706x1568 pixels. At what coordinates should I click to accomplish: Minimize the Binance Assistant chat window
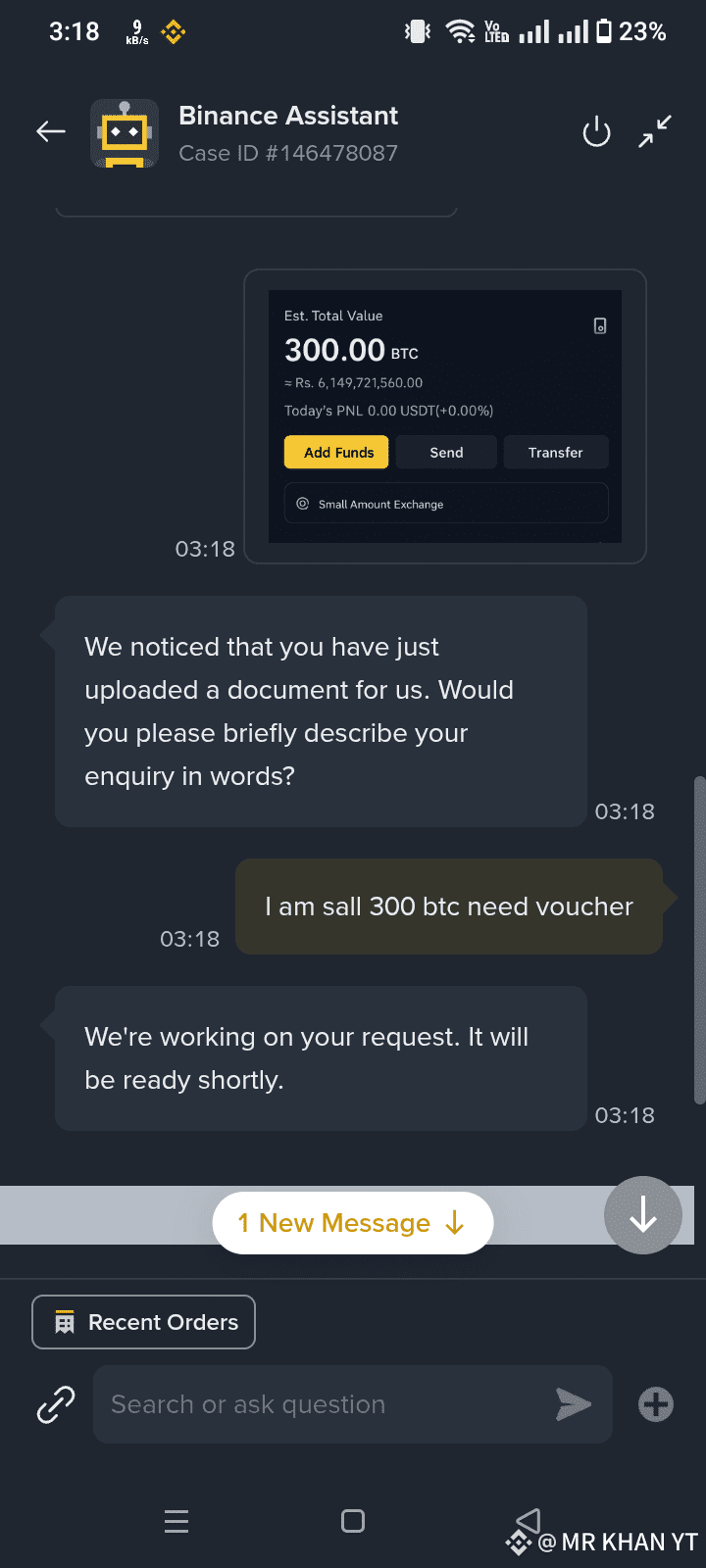655,131
